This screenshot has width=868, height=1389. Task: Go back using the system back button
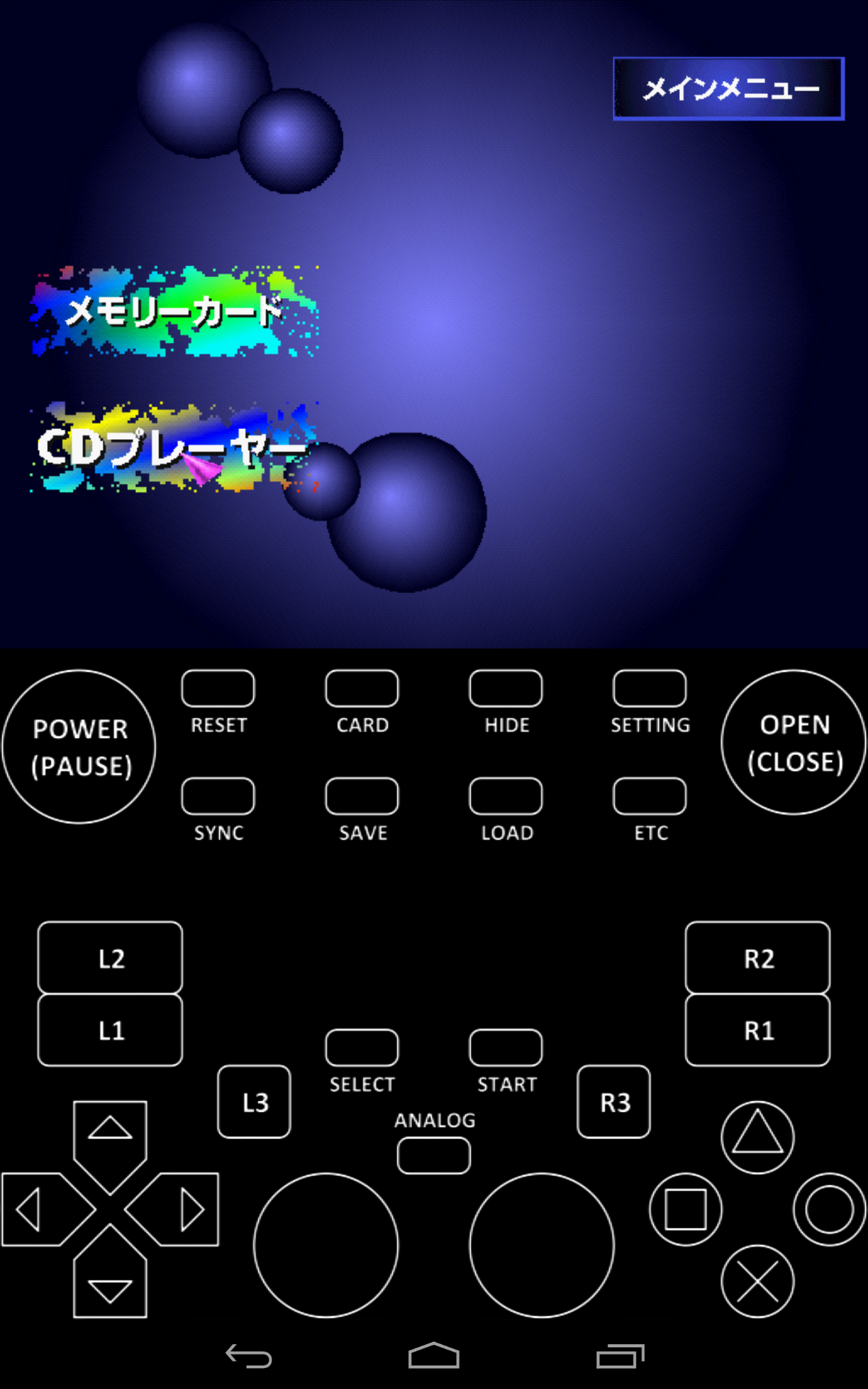pyautogui.click(x=249, y=1356)
